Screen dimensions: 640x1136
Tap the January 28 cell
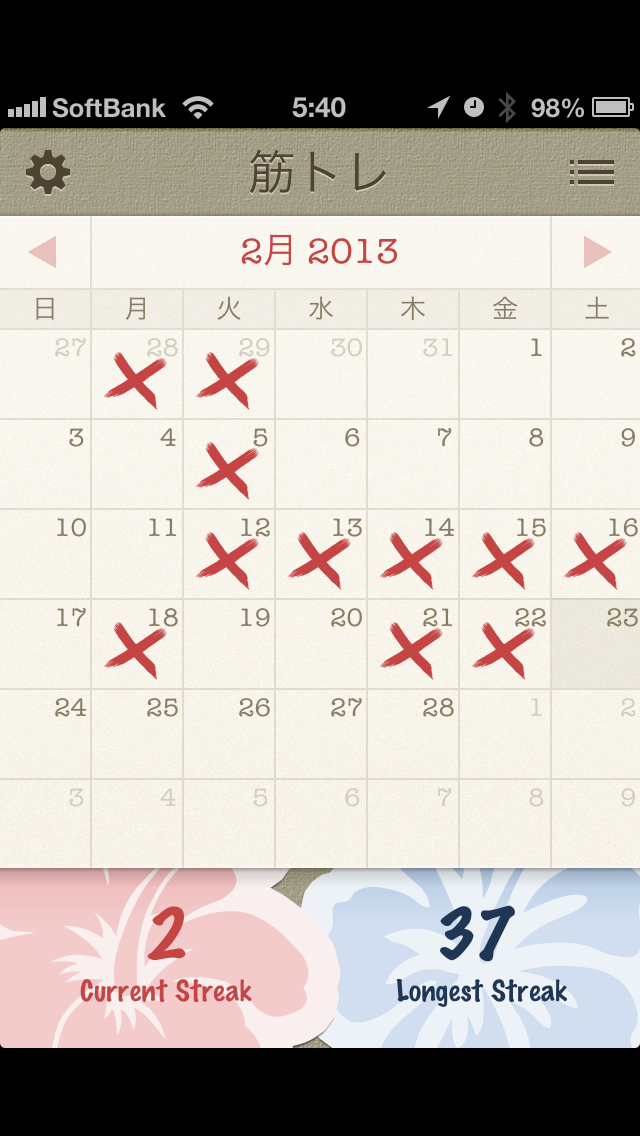[137, 375]
